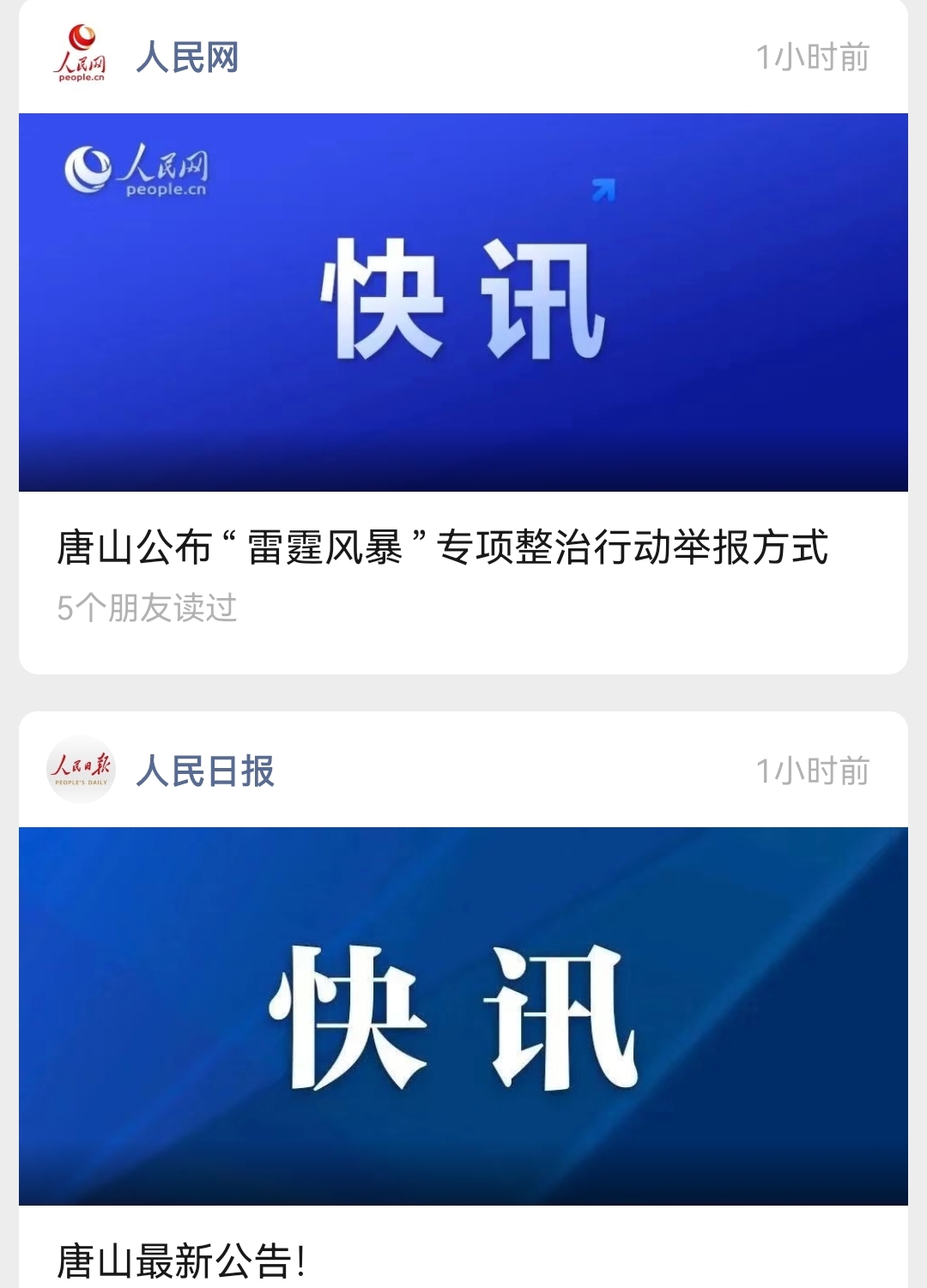This screenshot has height=1288, width=927.
Task: Open the 人民日报 account profile
Action: [x=204, y=771]
